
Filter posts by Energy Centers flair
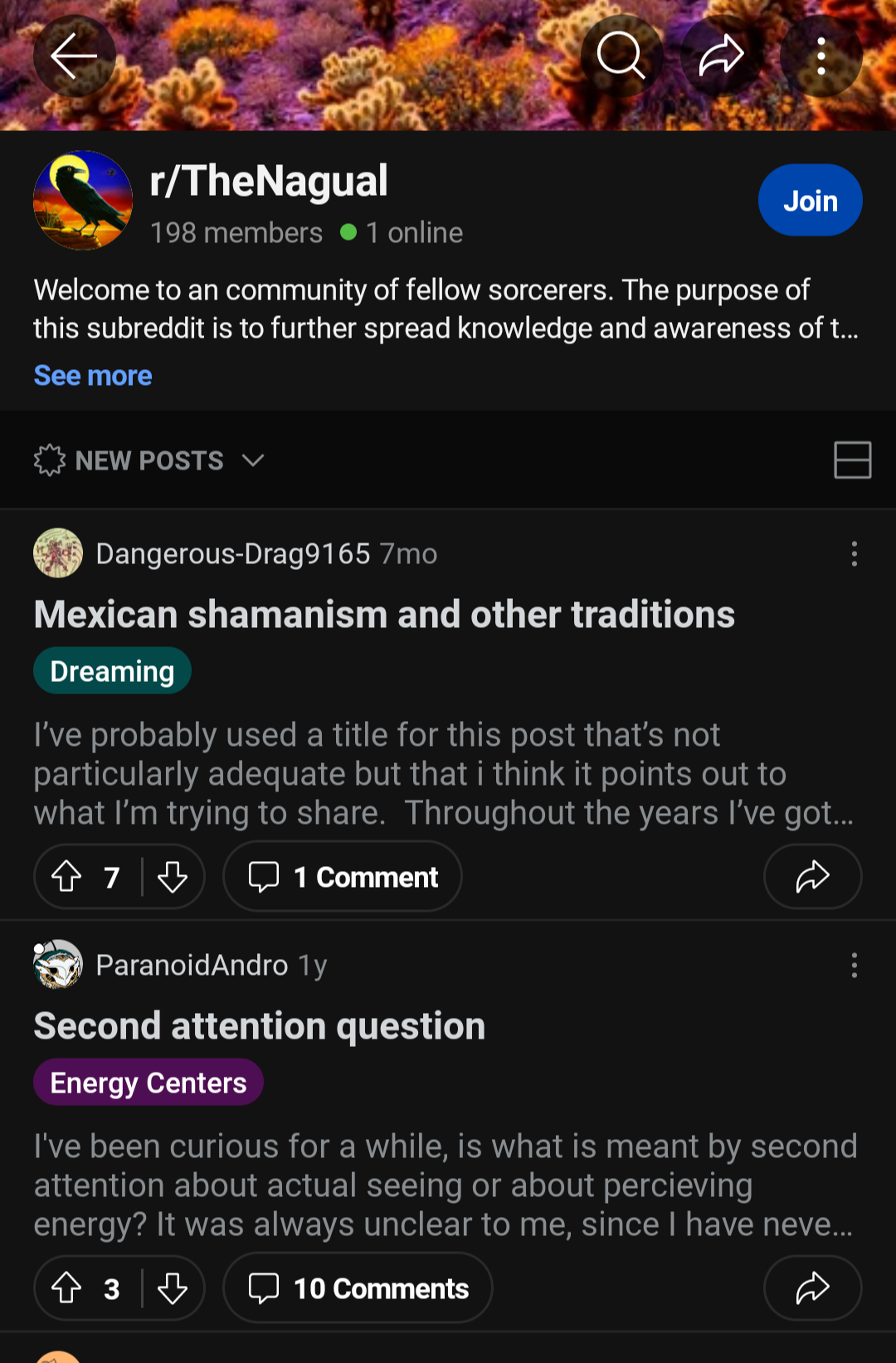[148, 1082]
